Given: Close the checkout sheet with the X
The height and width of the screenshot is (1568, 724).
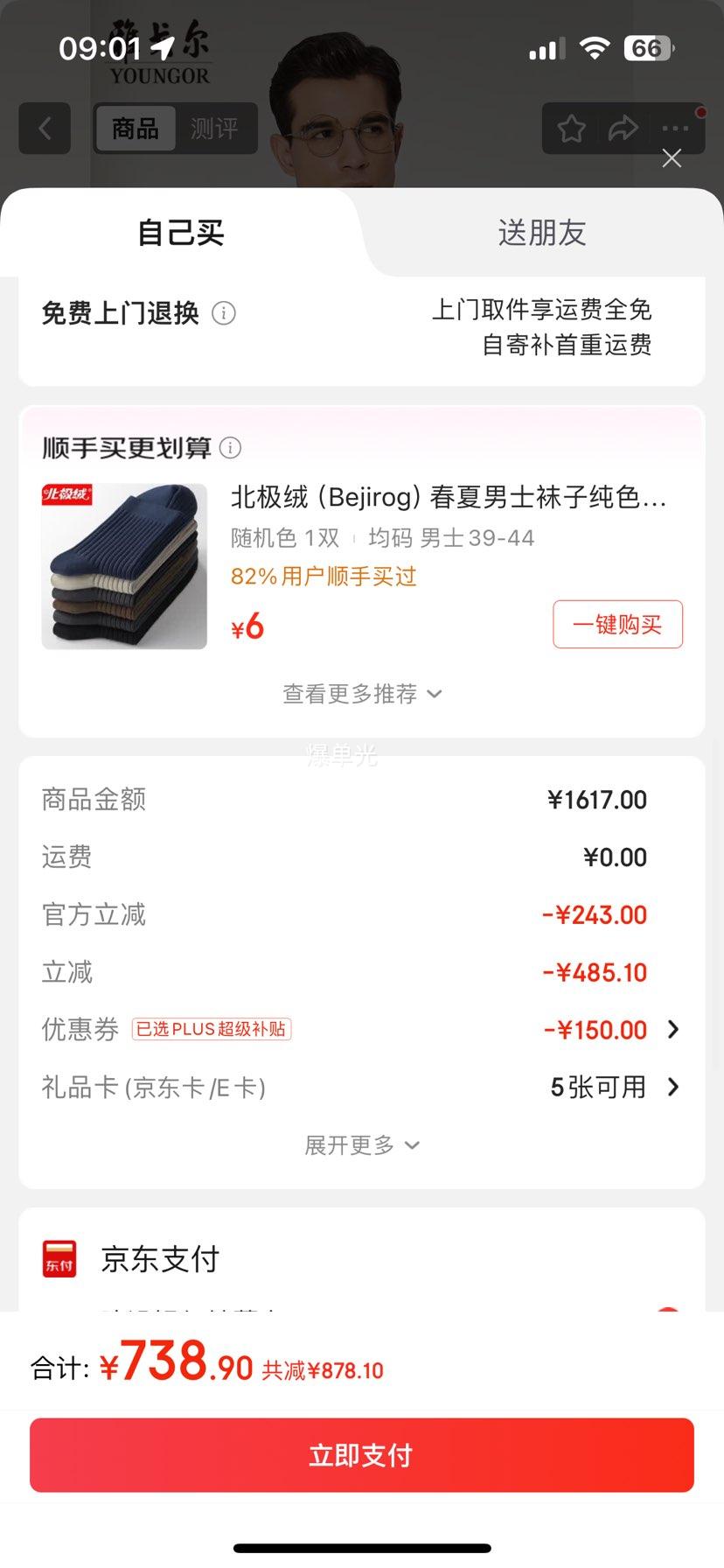Looking at the screenshot, I should click(672, 158).
